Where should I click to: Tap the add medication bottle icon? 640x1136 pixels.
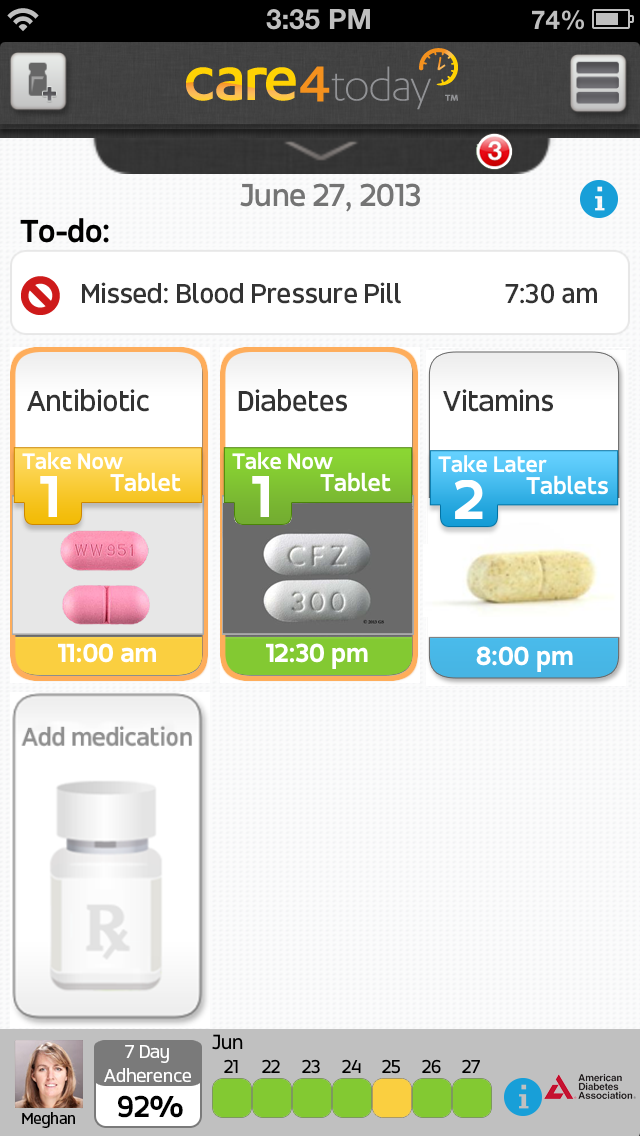(x=38, y=82)
